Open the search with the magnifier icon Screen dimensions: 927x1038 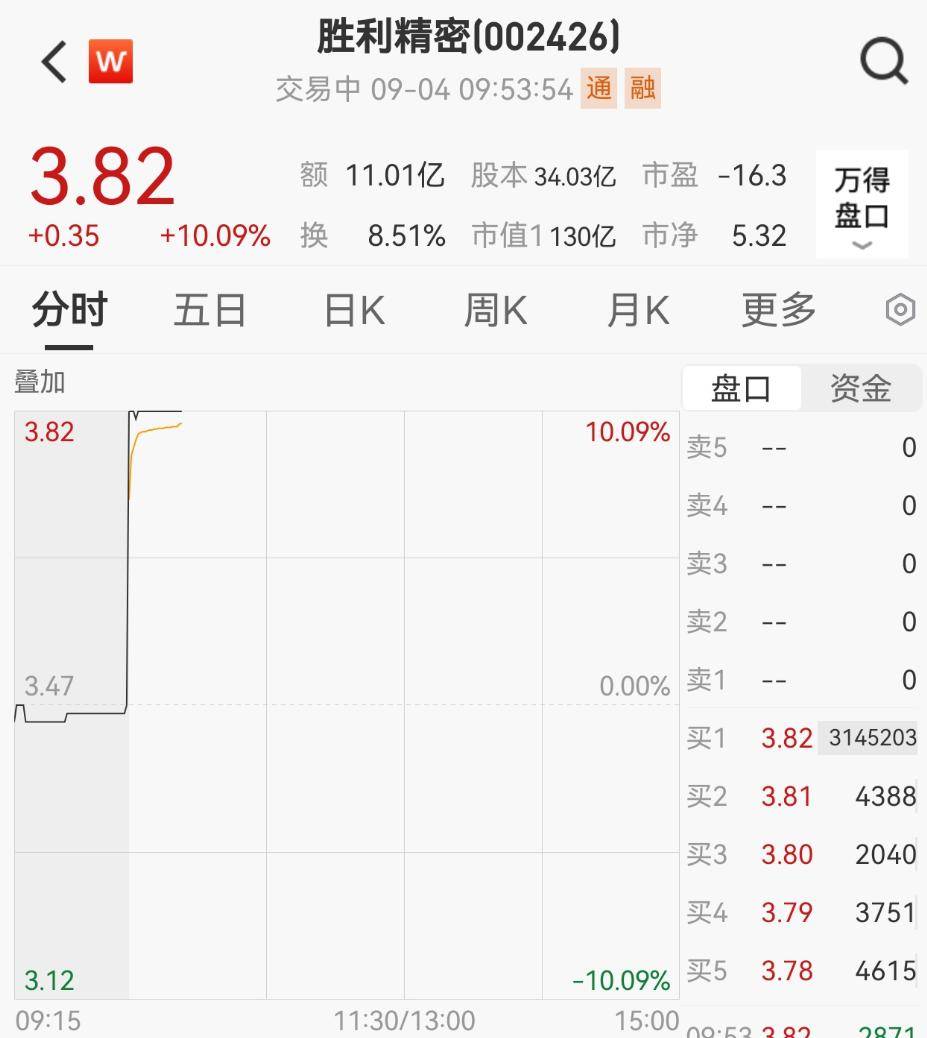tap(883, 61)
